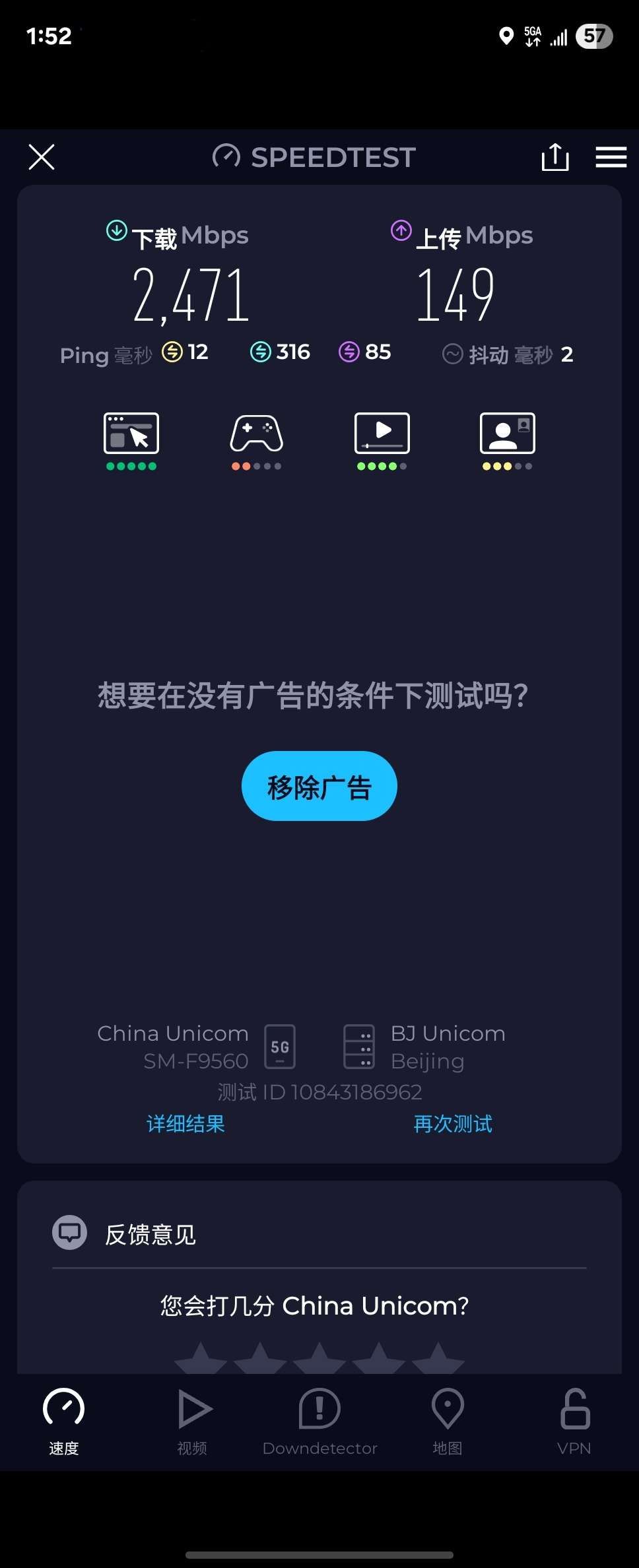This screenshot has width=639, height=1568.
Task: Open the web browsing experience icon
Action: click(x=131, y=434)
